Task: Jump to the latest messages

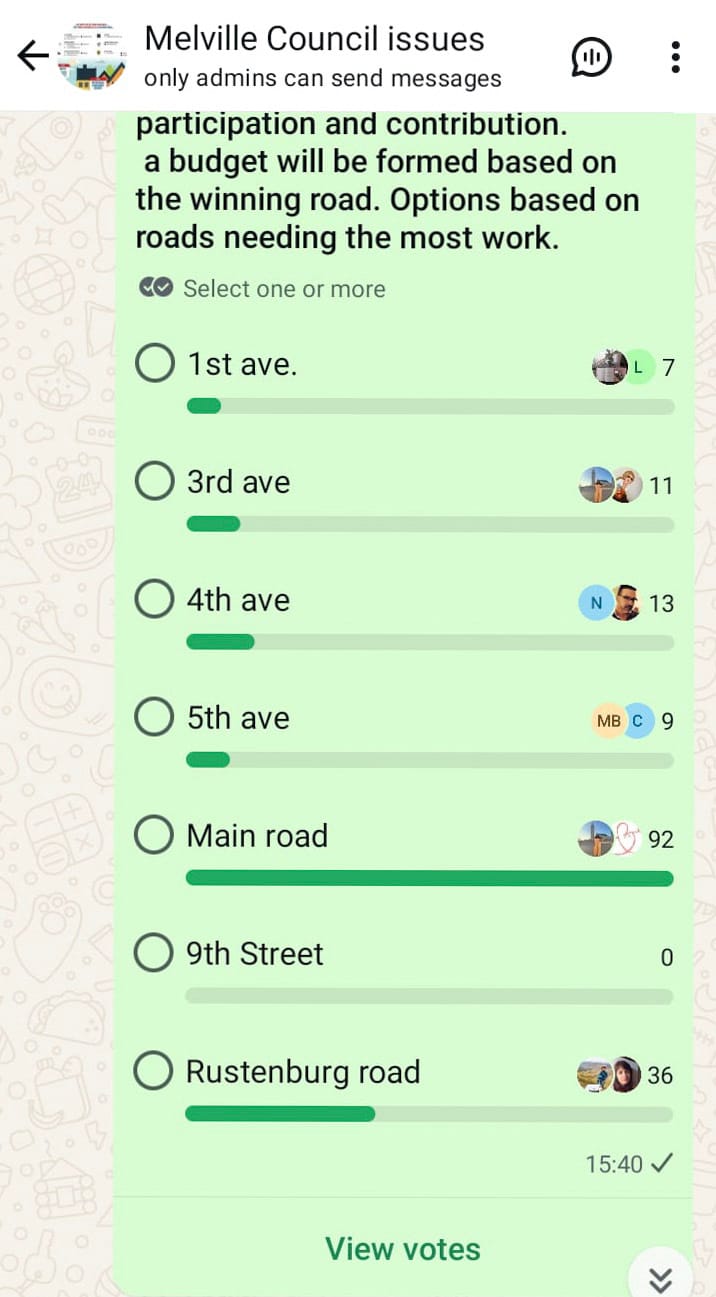Action: [661, 1279]
